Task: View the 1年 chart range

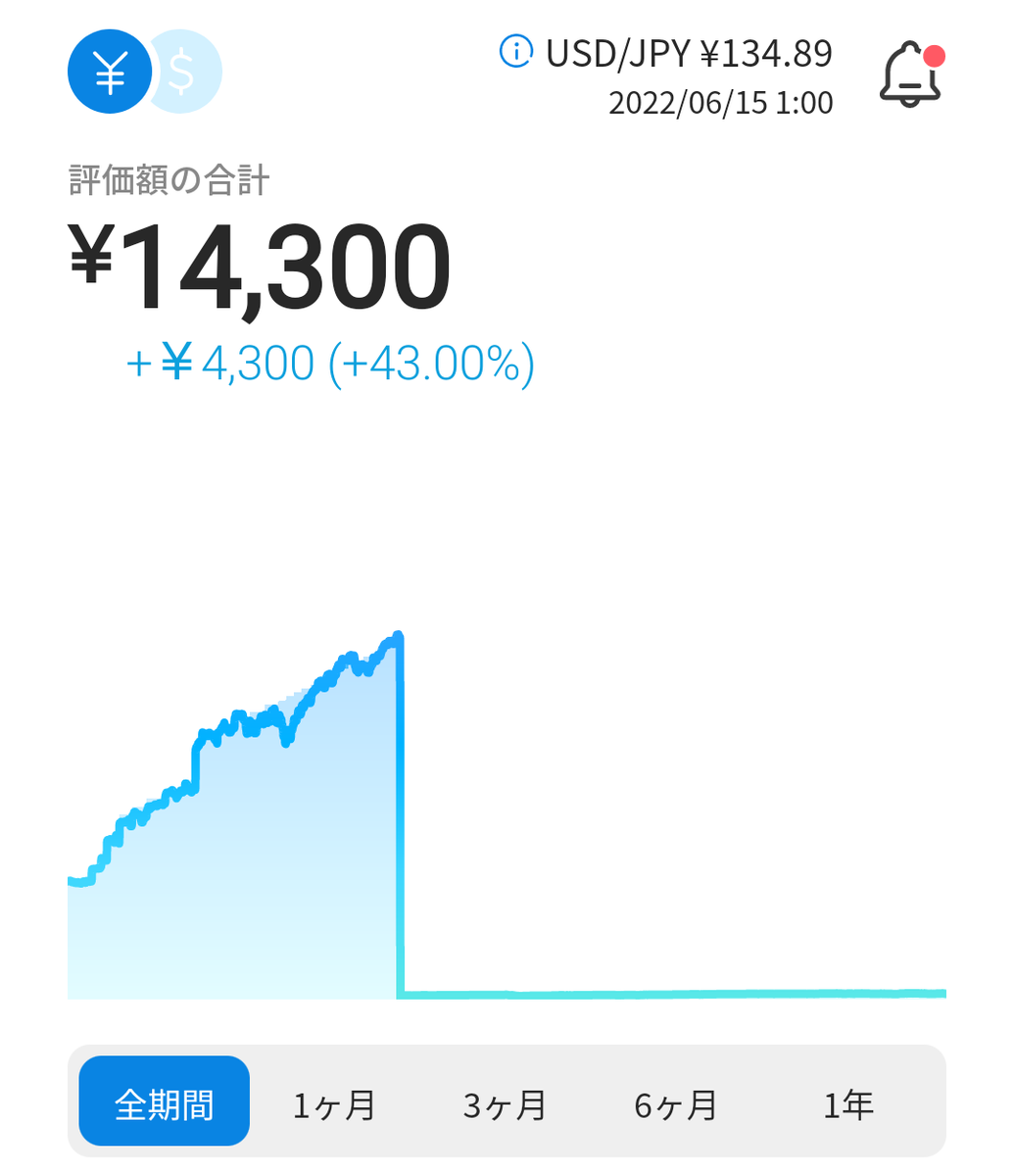Action: click(848, 1104)
